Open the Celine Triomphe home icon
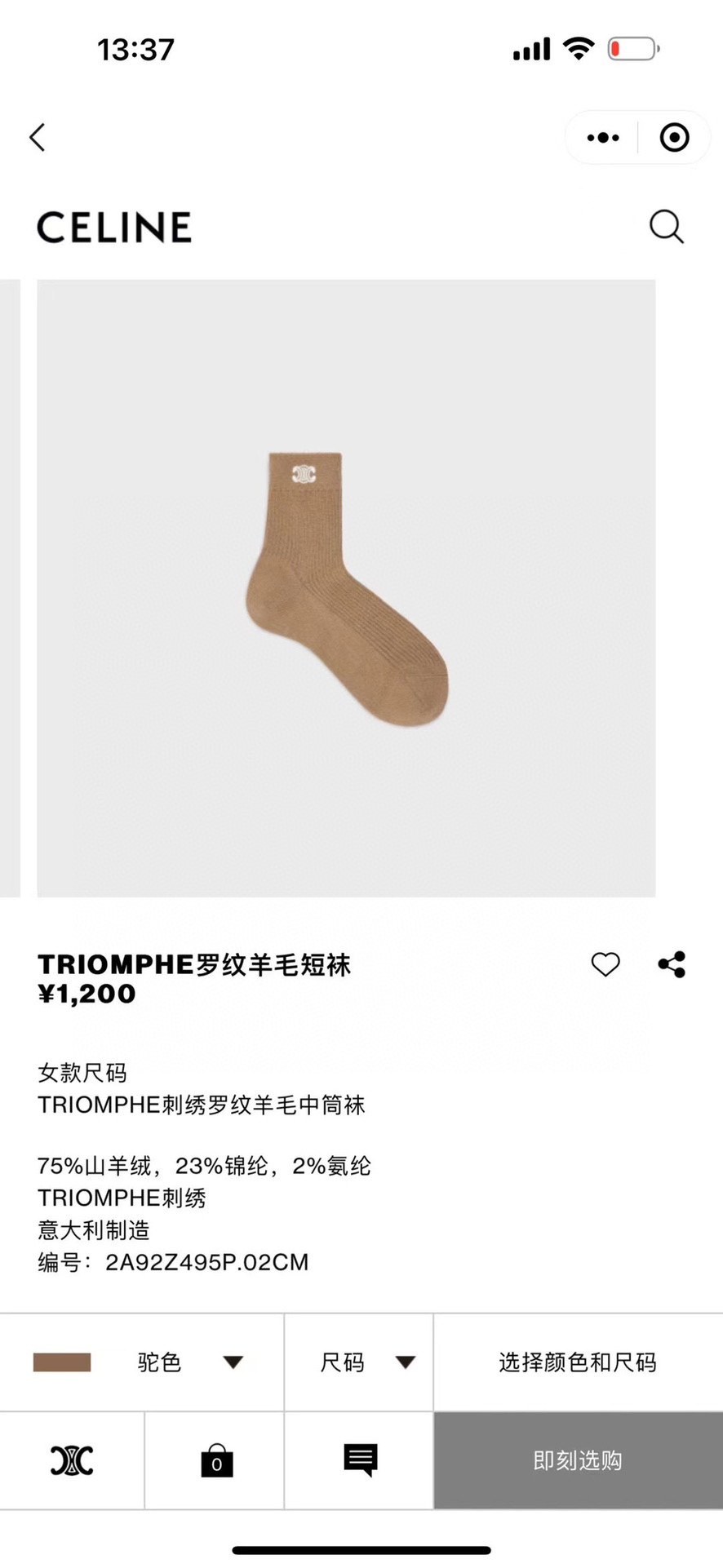 (x=72, y=1460)
